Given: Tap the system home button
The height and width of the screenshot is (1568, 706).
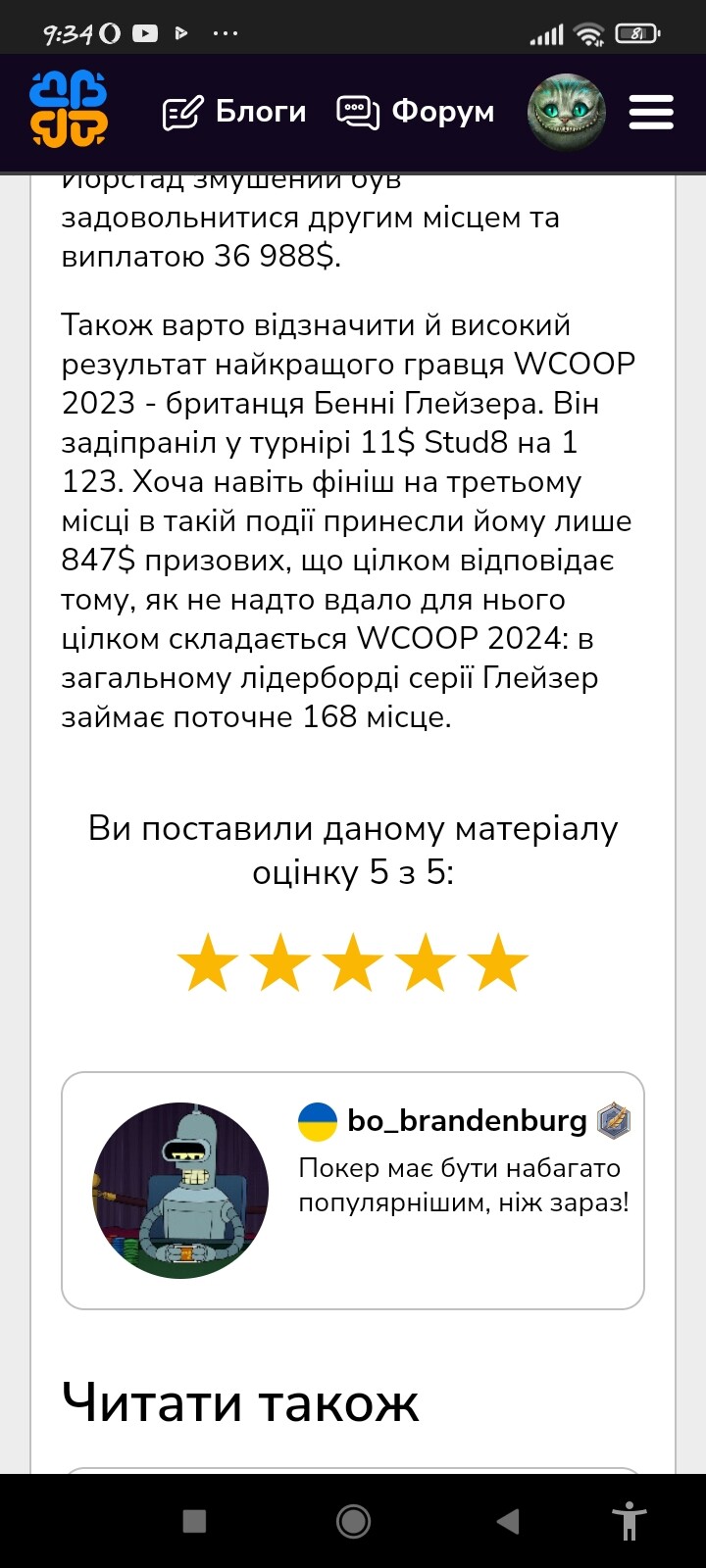Looking at the screenshot, I should [x=353, y=1521].
